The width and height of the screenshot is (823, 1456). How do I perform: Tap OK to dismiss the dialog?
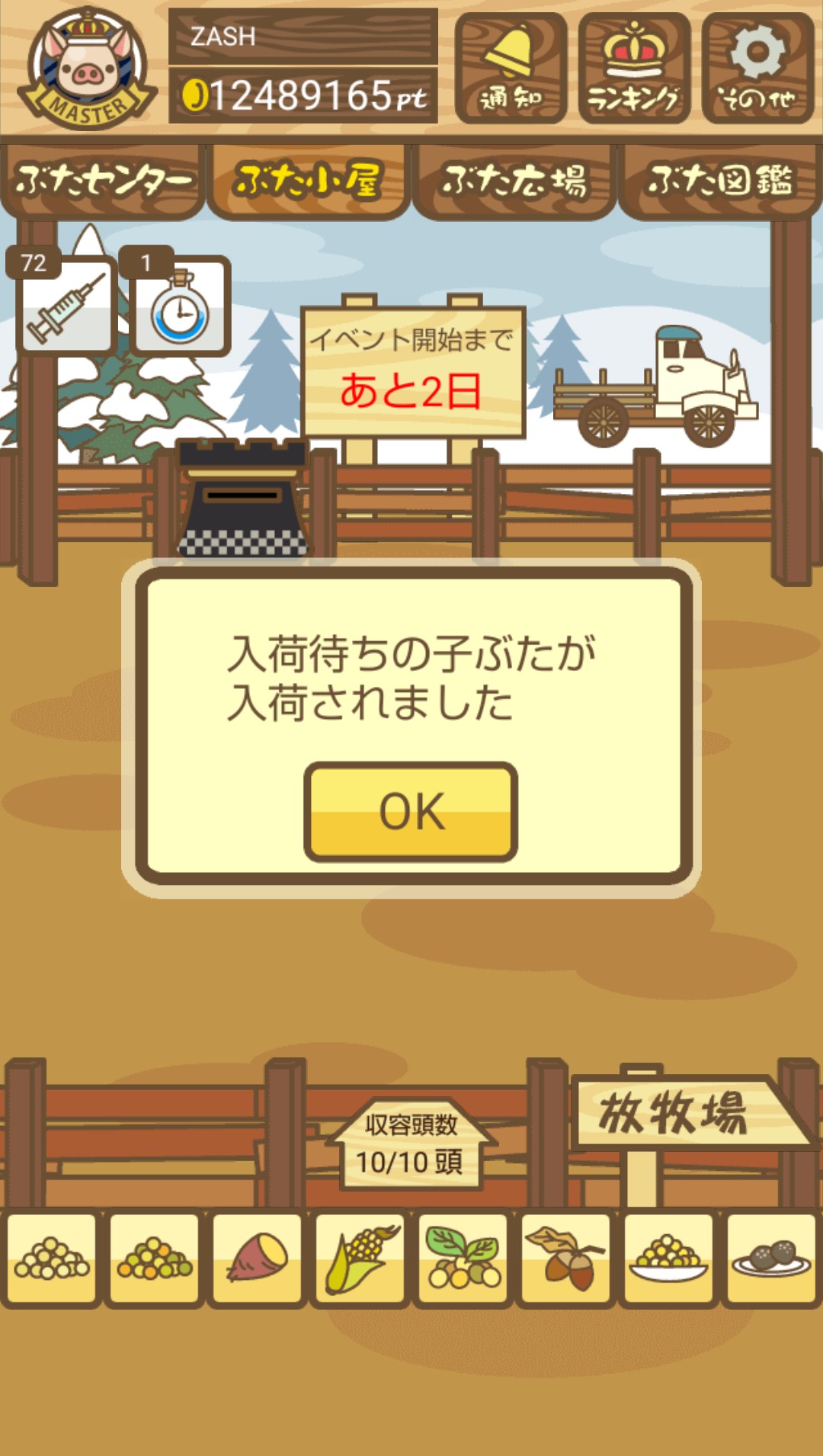[411, 811]
